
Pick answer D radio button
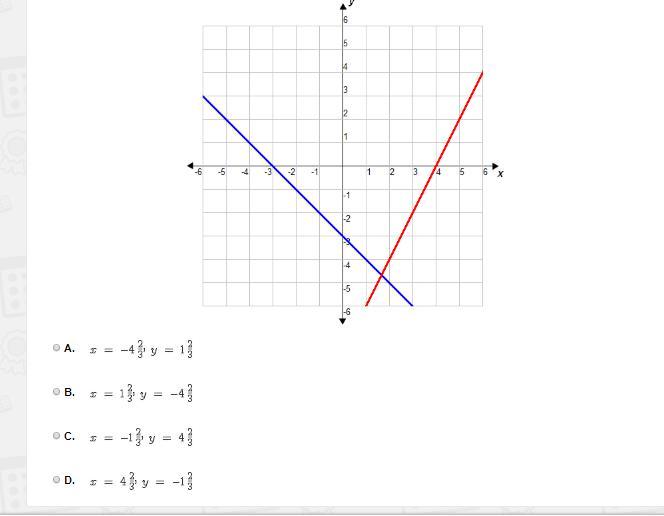[56, 480]
